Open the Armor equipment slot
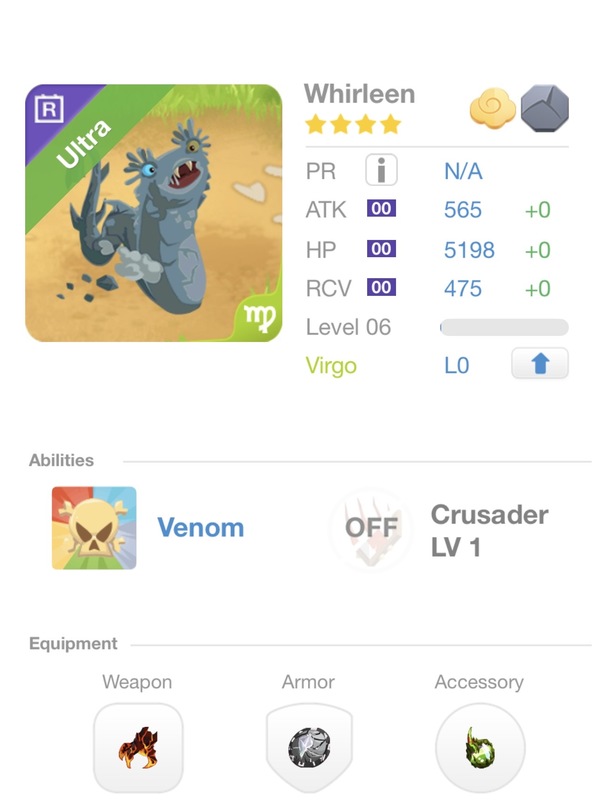Image resolution: width=615 pixels, height=800 pixels. point(308,746)
